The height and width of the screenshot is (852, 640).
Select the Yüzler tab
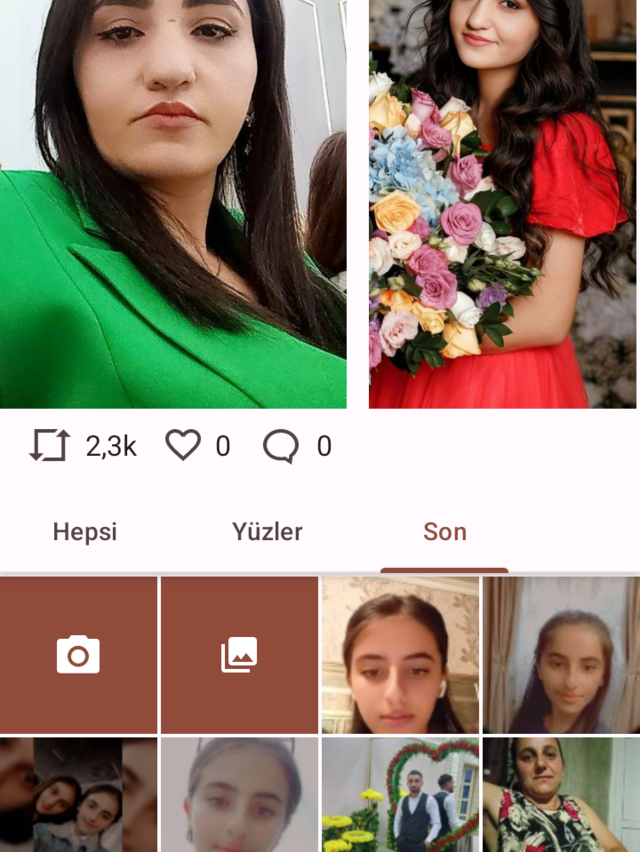click(x=267, y=532)
